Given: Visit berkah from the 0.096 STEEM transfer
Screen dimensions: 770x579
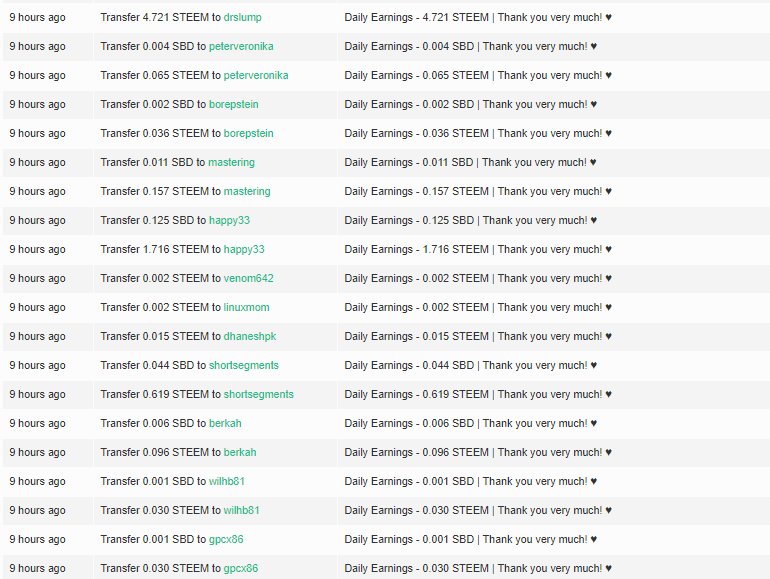Looking at the screenshot, I should click(x=240, y=452).
